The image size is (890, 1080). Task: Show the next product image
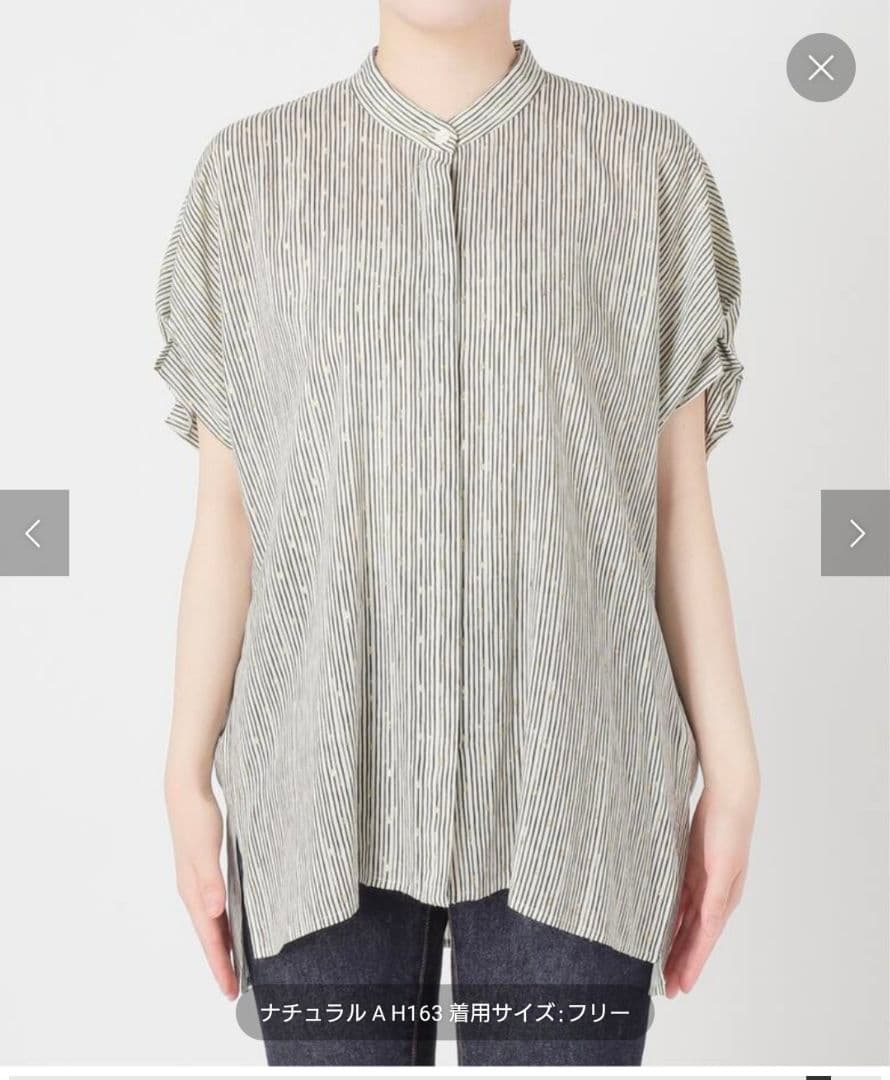855,533
